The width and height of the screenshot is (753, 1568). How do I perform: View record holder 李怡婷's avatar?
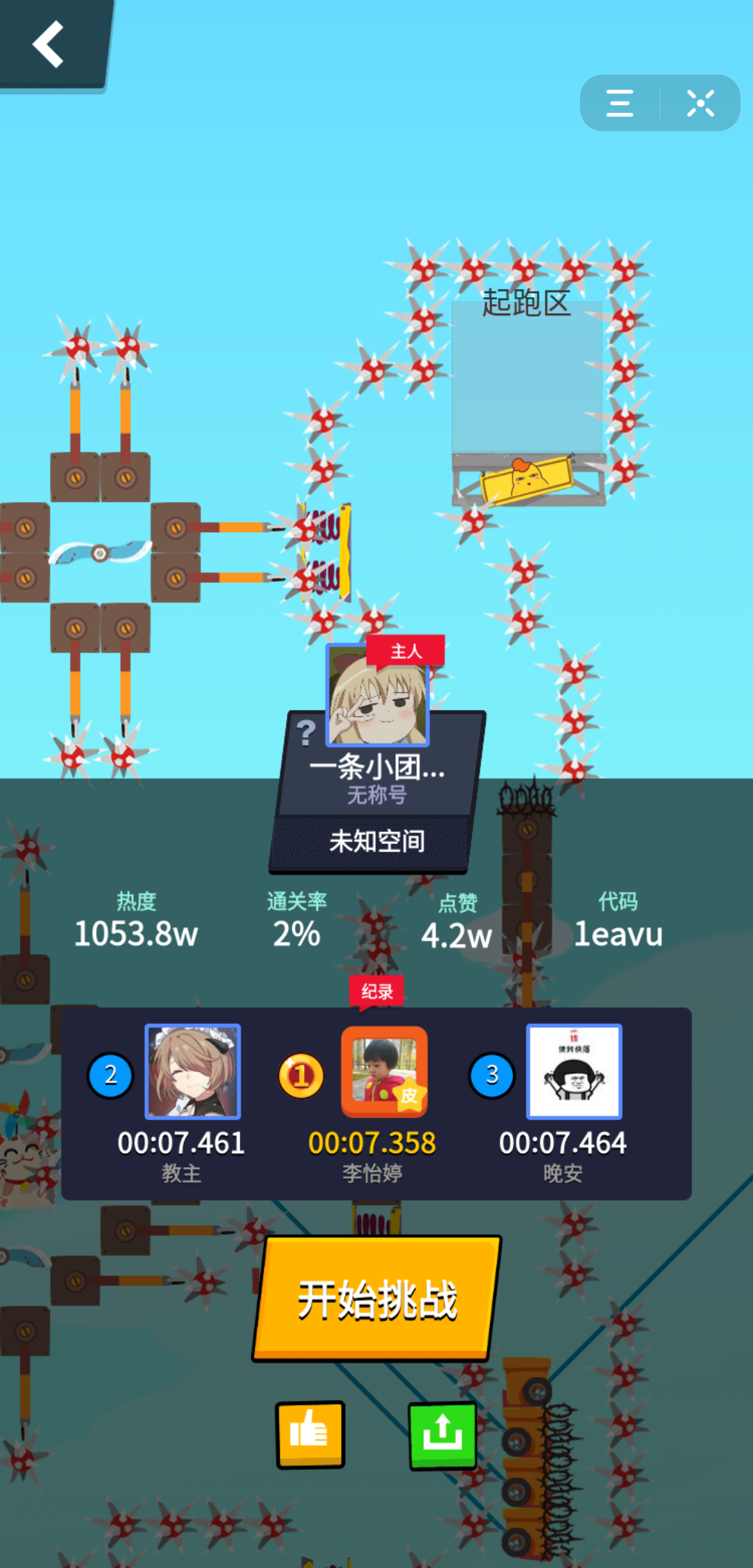383,1072
